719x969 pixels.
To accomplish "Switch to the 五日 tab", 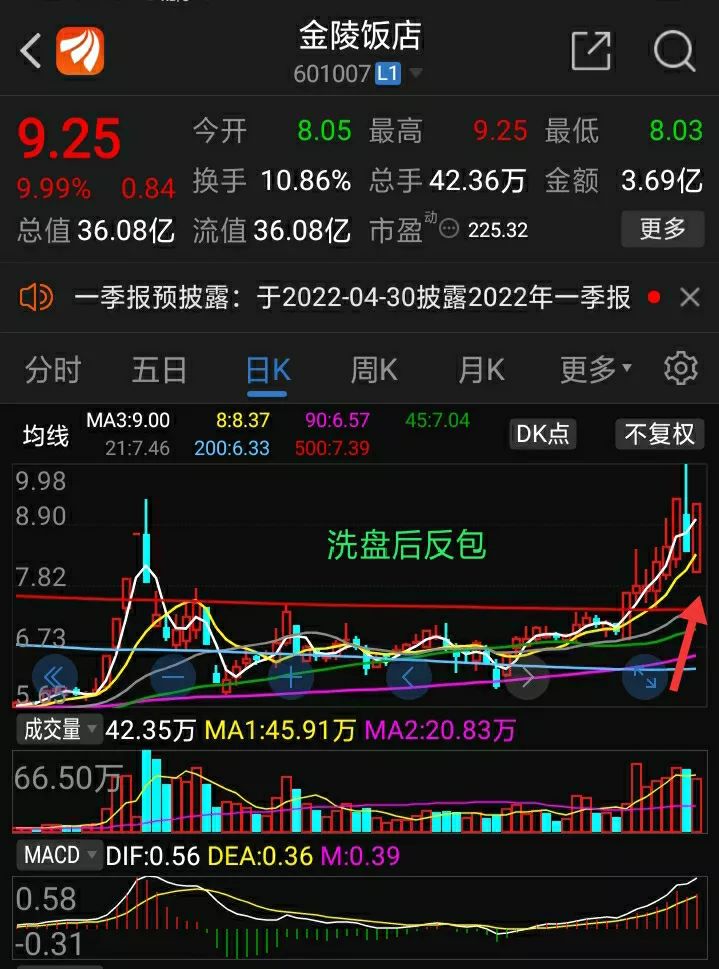I will tap(159, 370).
